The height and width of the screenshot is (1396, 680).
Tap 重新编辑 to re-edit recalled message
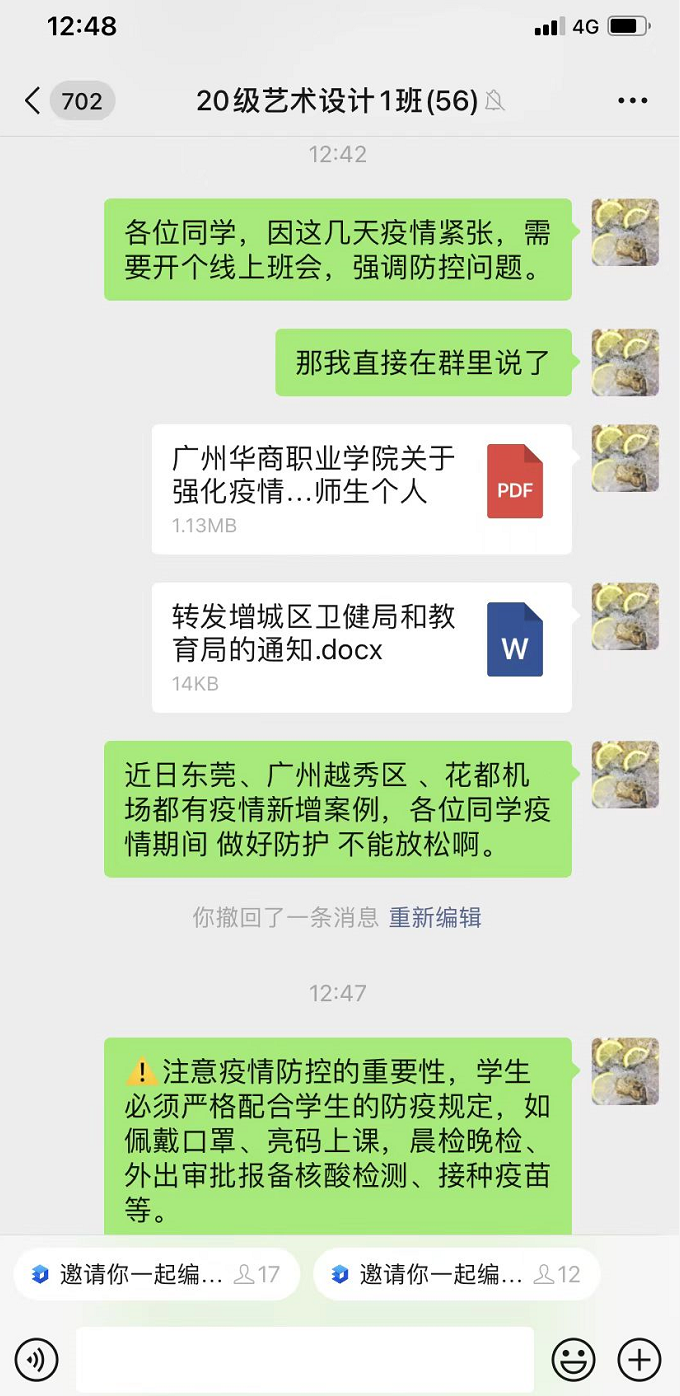pyautogui.click(x=435, y=917)
